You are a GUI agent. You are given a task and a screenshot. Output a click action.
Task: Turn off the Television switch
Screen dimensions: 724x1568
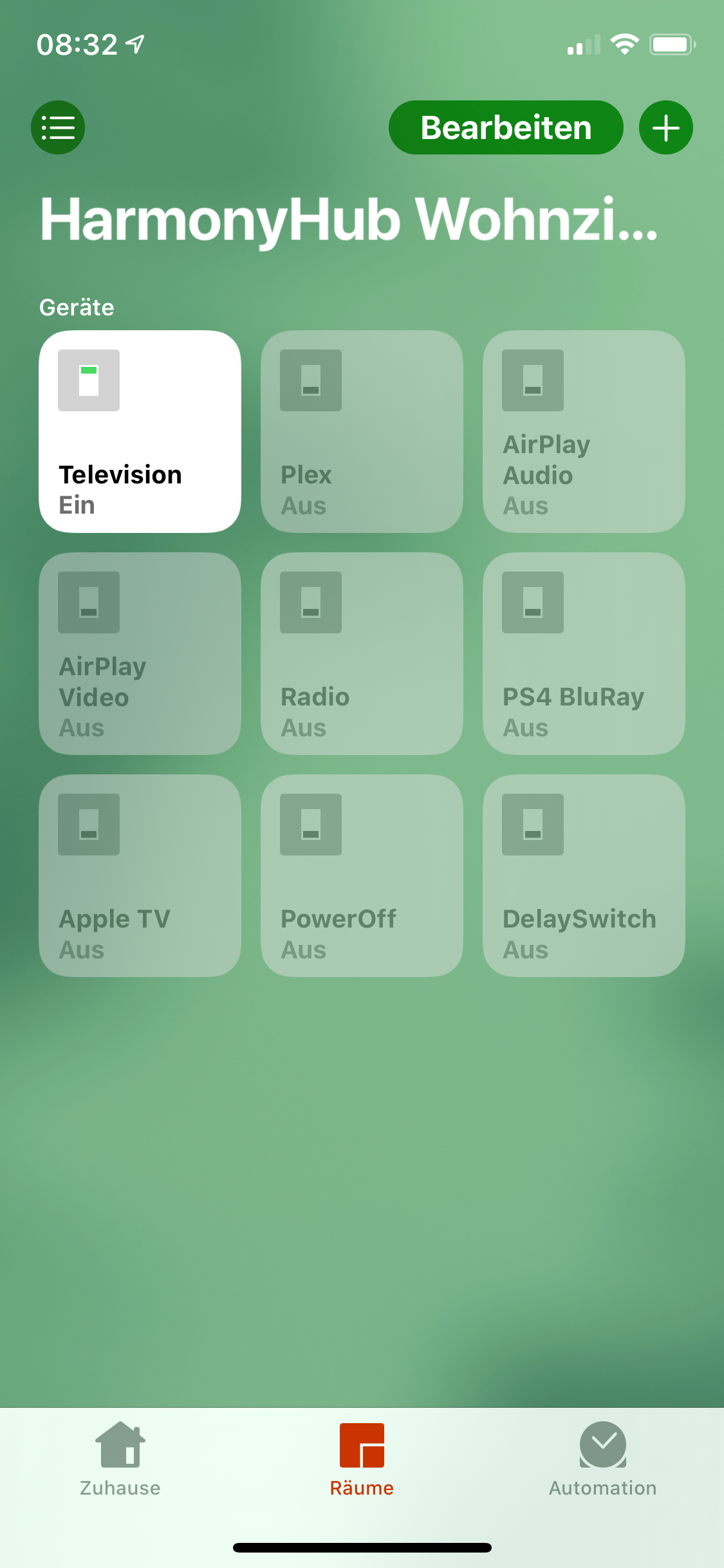[x=140, y=431]
